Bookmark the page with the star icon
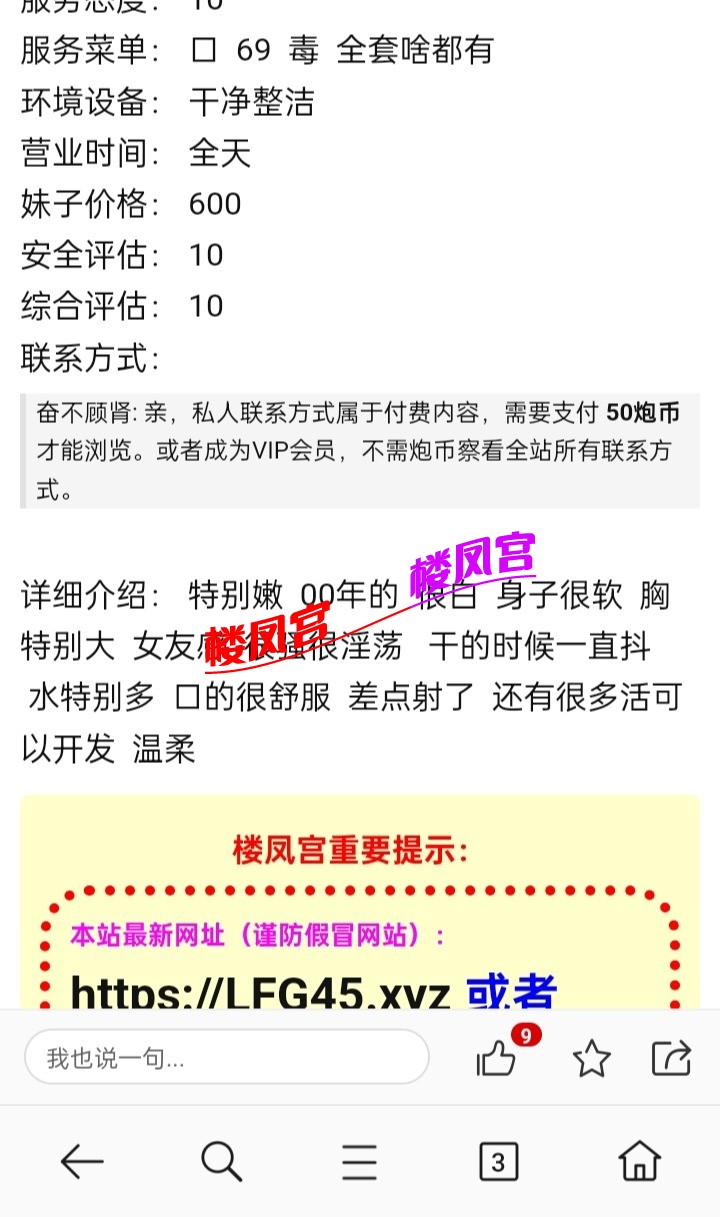Image resolution: width=720 pixels, height=1217 pixels. (x=591, y=1058)
